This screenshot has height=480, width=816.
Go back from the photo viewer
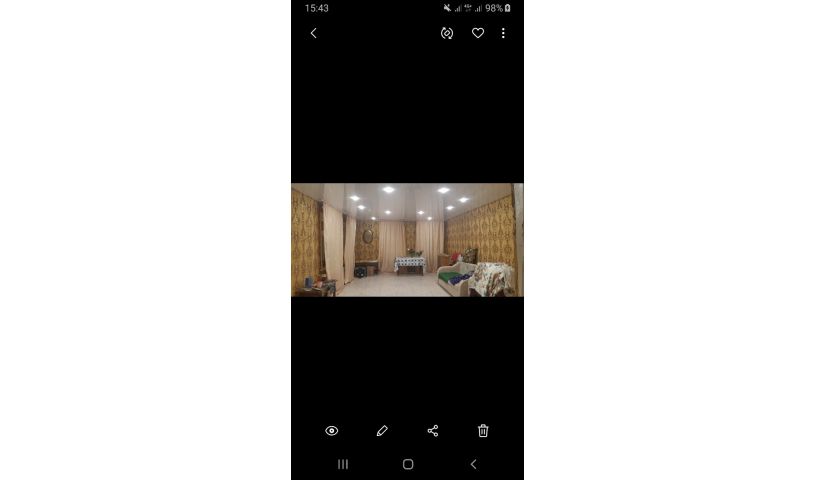(313, 33)
